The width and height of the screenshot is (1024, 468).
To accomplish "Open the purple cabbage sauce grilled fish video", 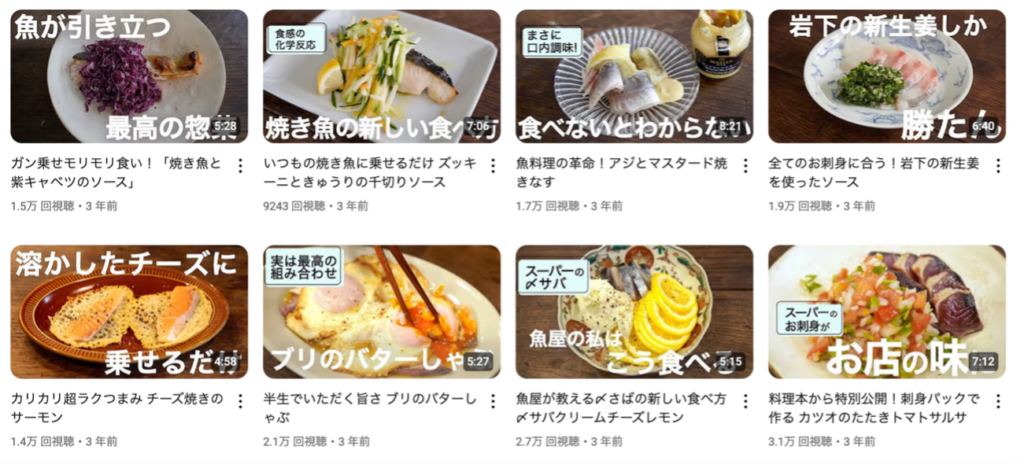I will tap(129, 77).
